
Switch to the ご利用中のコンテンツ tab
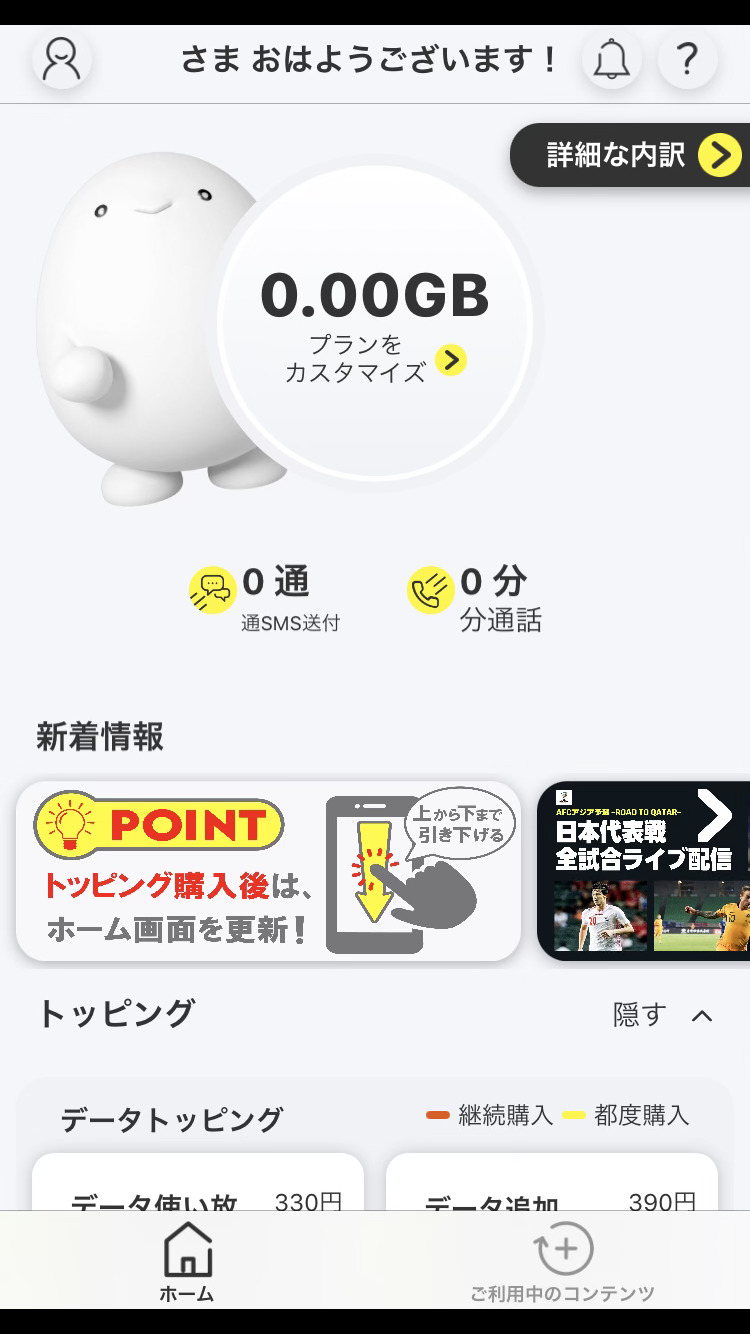562,1262
